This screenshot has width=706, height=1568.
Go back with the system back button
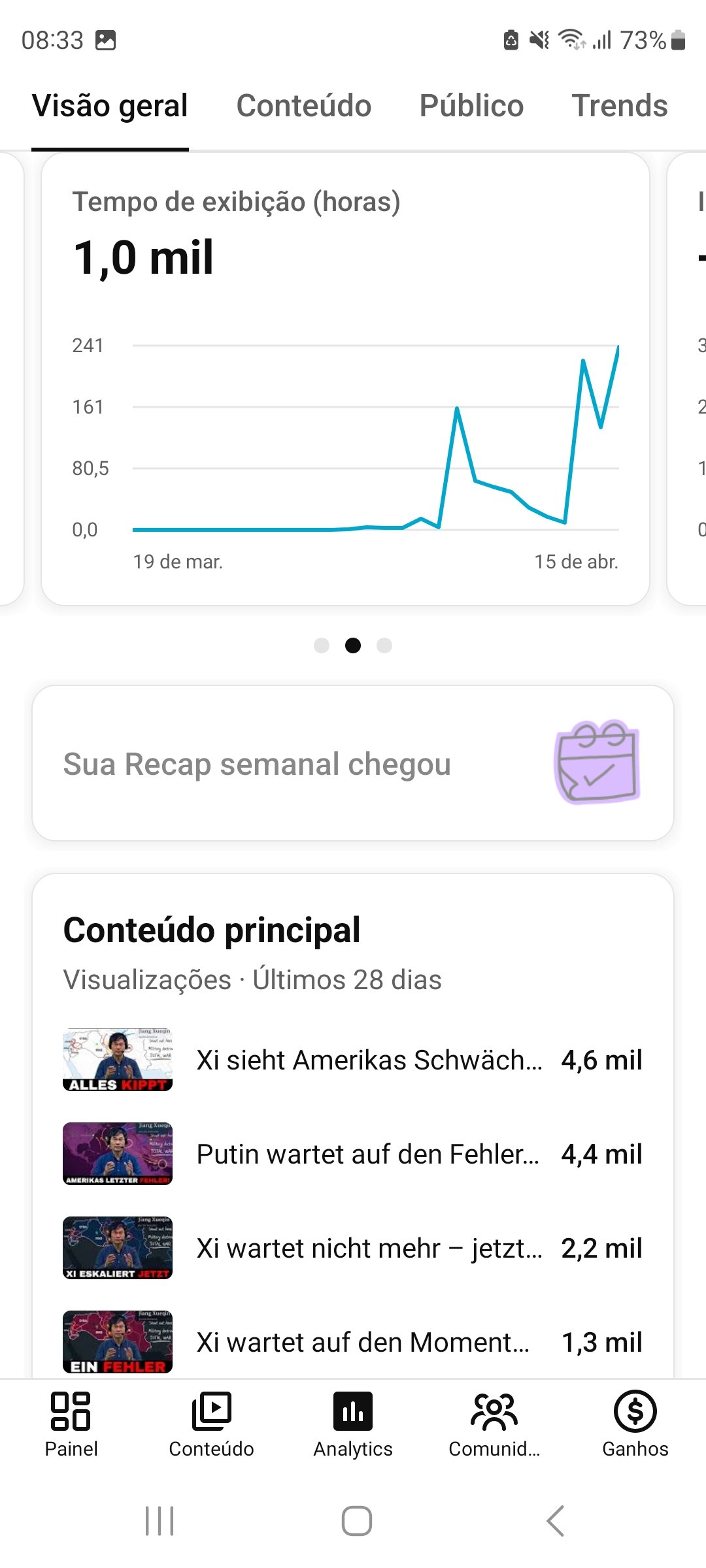click(x=555, y=1521)
